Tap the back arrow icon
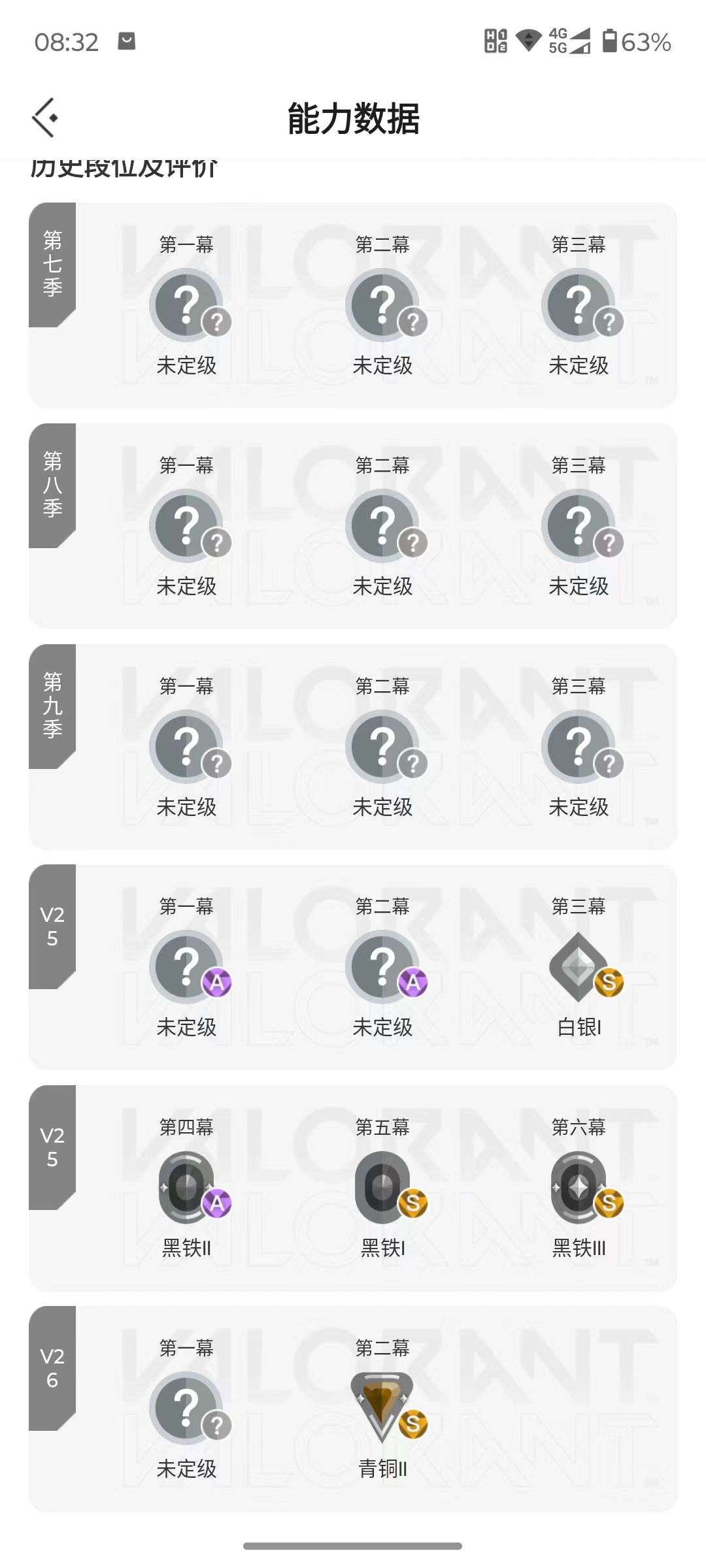 46,118
